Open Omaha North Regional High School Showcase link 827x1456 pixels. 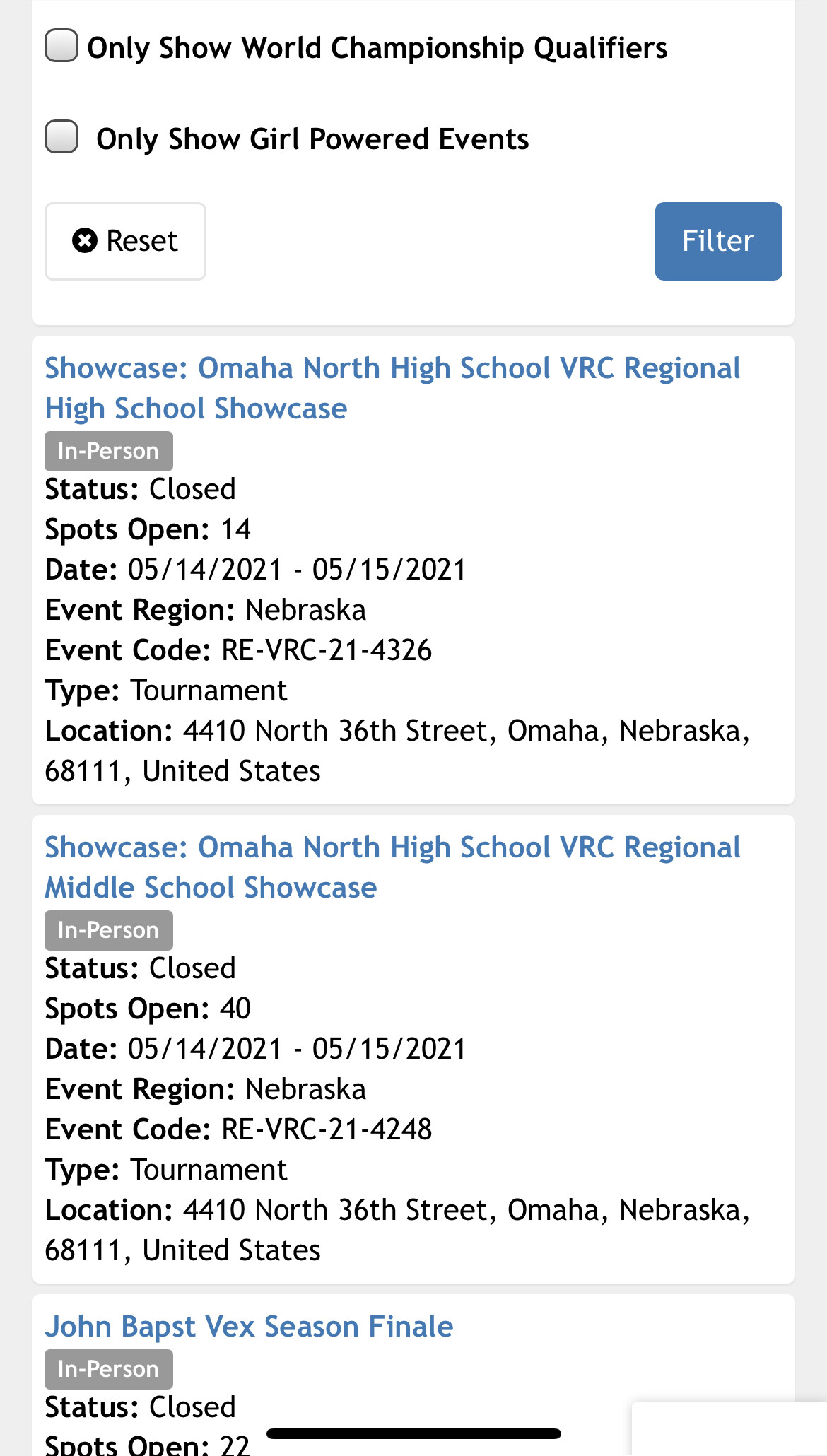click(x=392, y=388)
